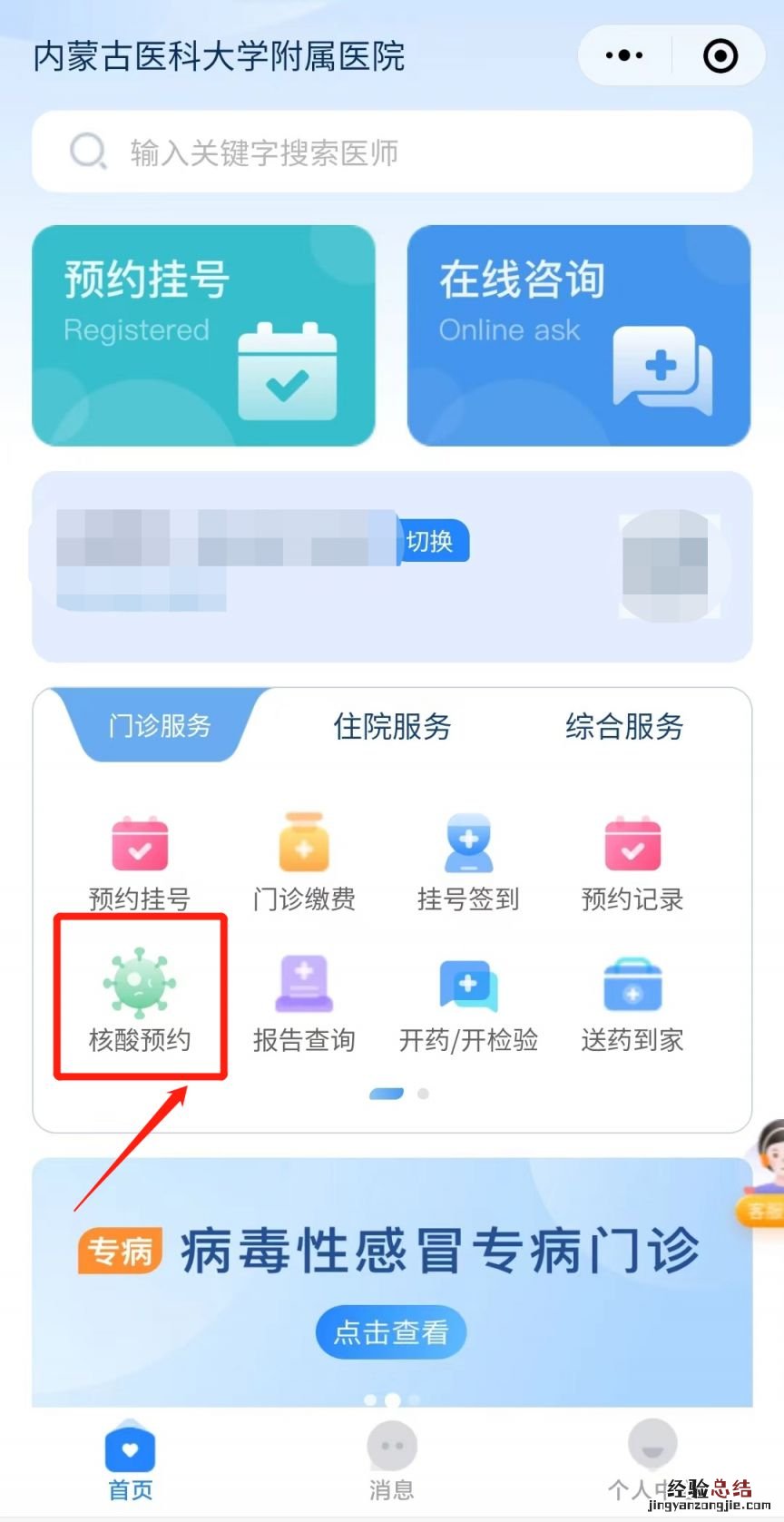Image resolution: width=784 pixels, height=1522 pixels.
Task: Switch to the 消息 tab
Action: coord(392,1462)
